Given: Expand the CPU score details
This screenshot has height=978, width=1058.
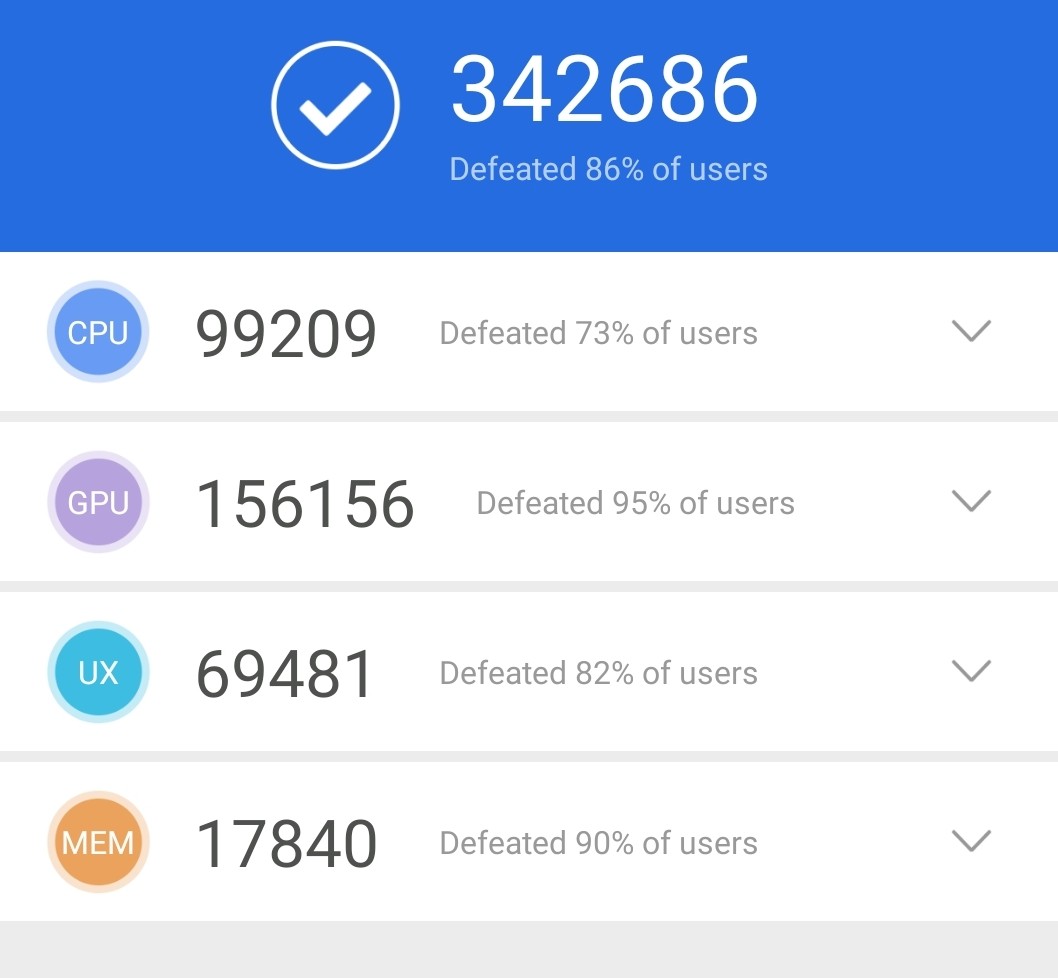Looking at the screenshot, I should click(x=971, y=332).
